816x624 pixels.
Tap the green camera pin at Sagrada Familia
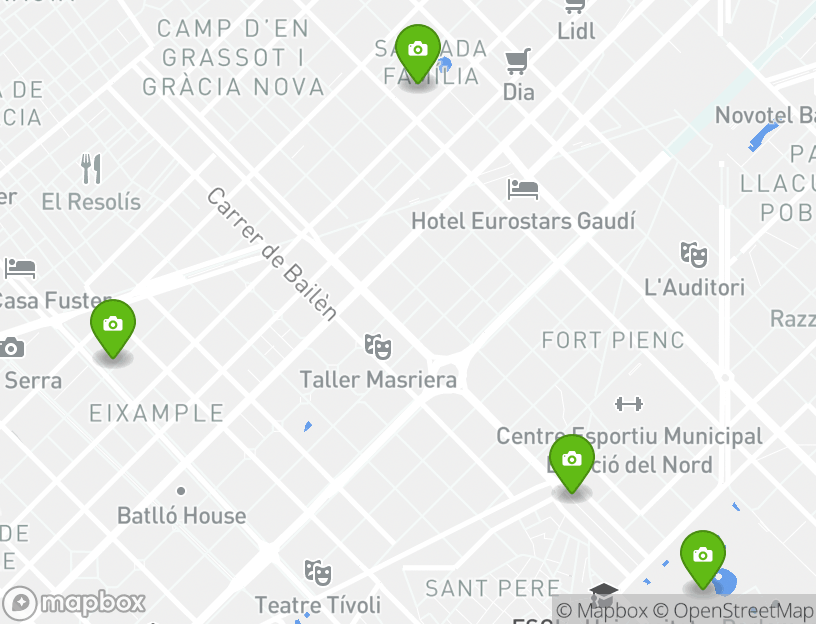pos(418,50)
